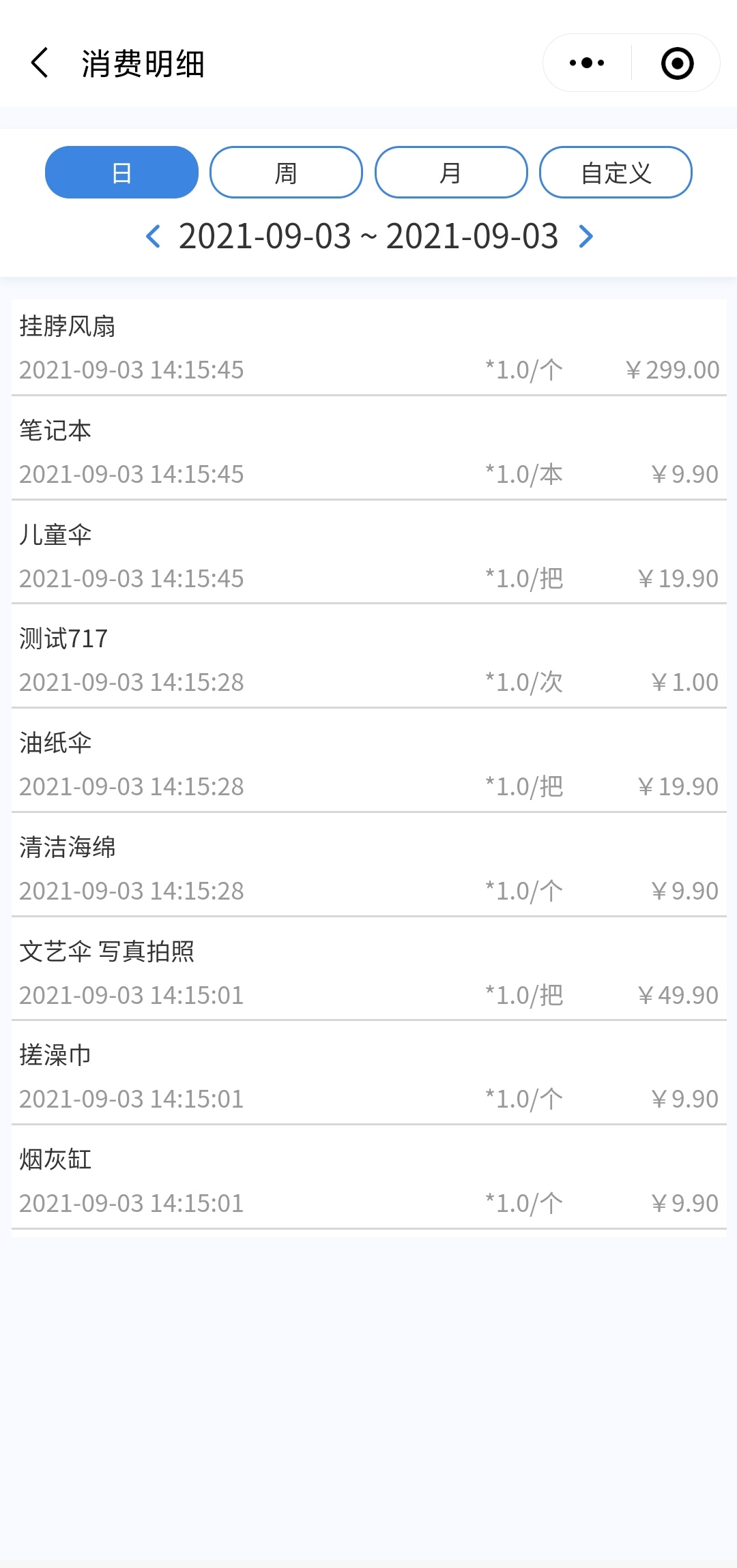
Task: Go back from 消费明细 page
Action: click(x=40, y=63)
